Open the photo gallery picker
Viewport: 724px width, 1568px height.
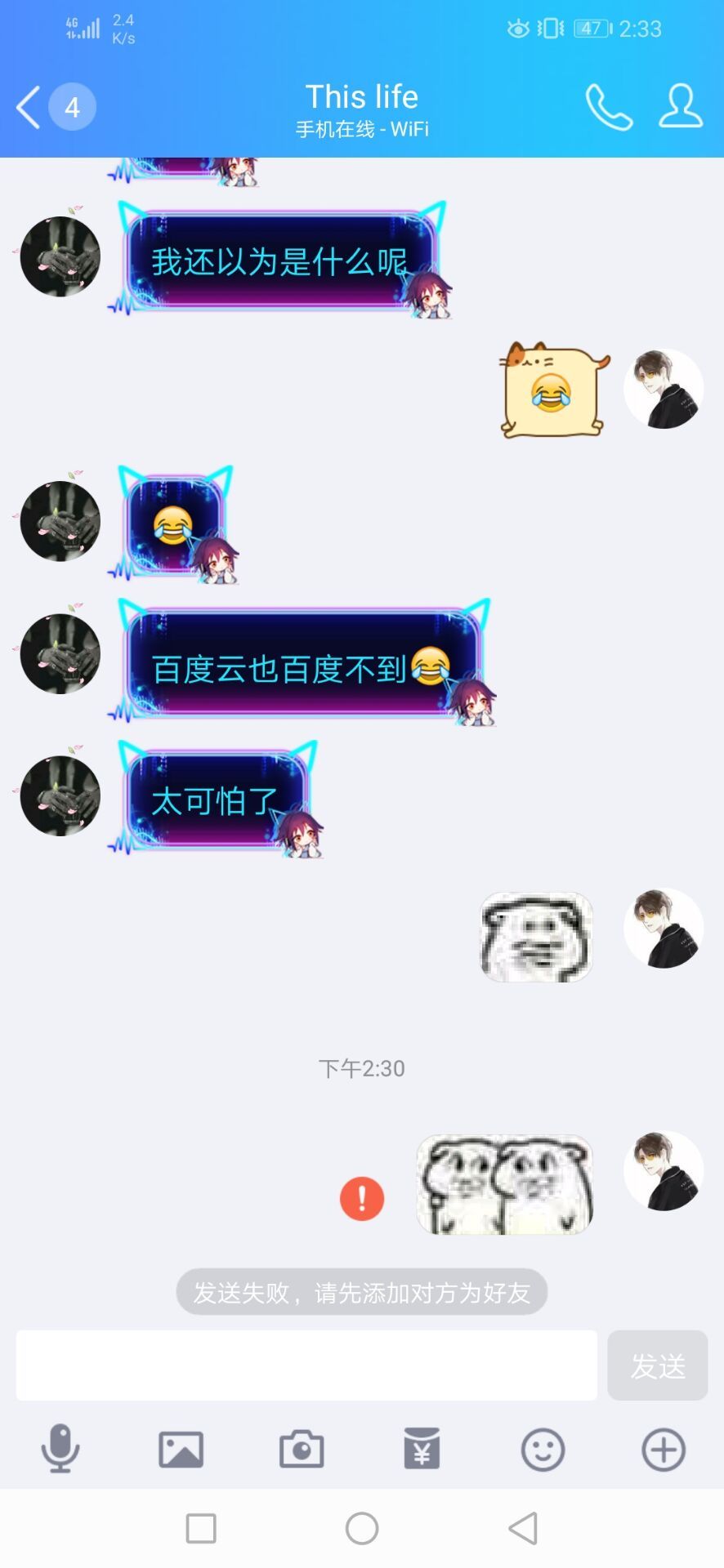tap(181, 1450)
